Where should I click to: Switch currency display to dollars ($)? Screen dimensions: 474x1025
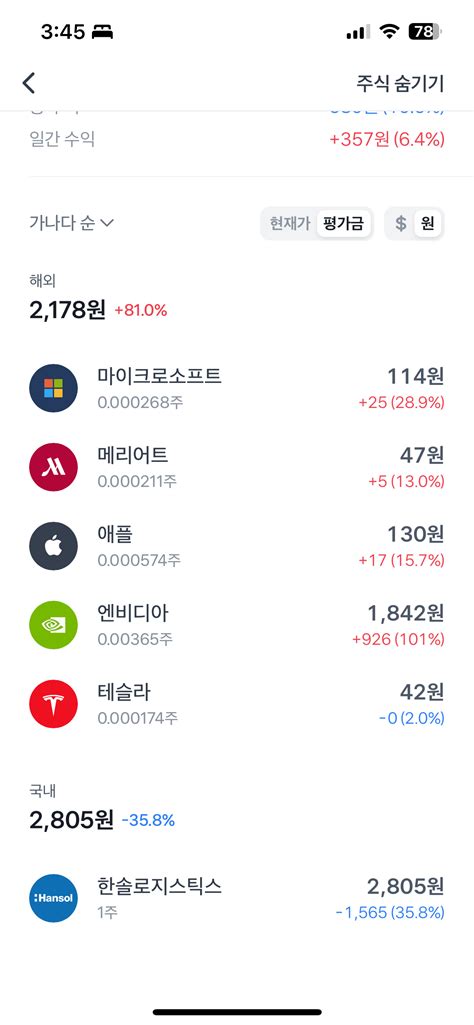click(401, 224)
